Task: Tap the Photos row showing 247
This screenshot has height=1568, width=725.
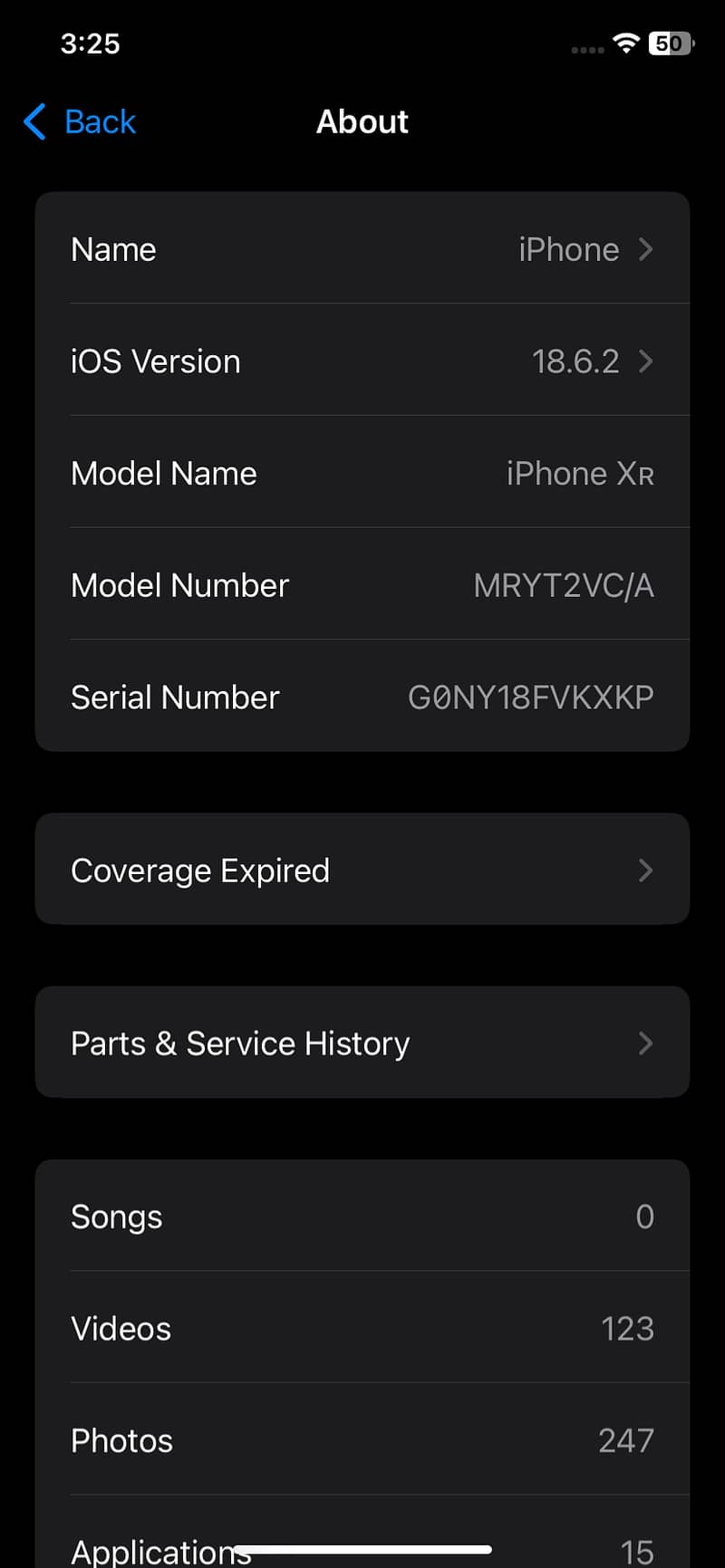Action: [362, 1440]
